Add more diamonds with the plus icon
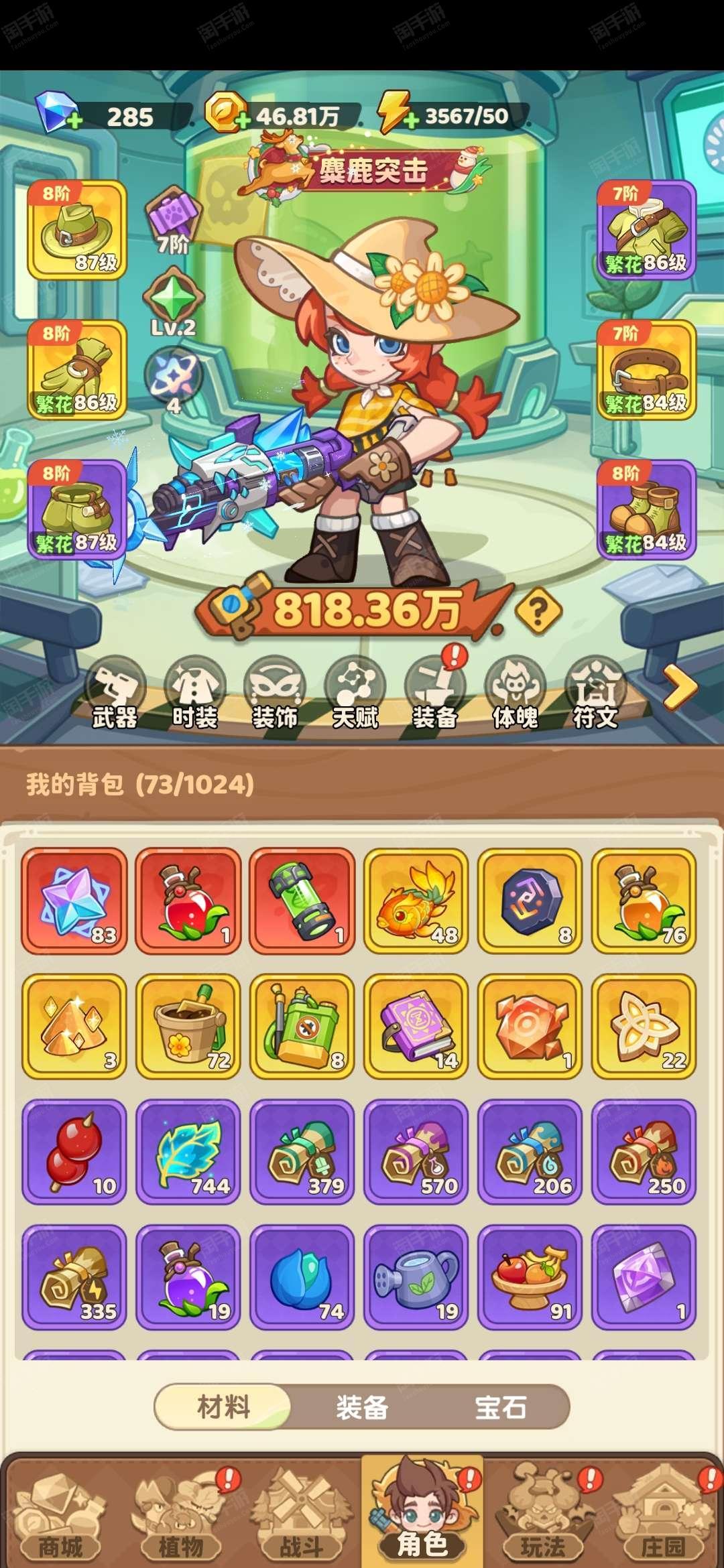 pyautogui.click(x=74, y=121)
